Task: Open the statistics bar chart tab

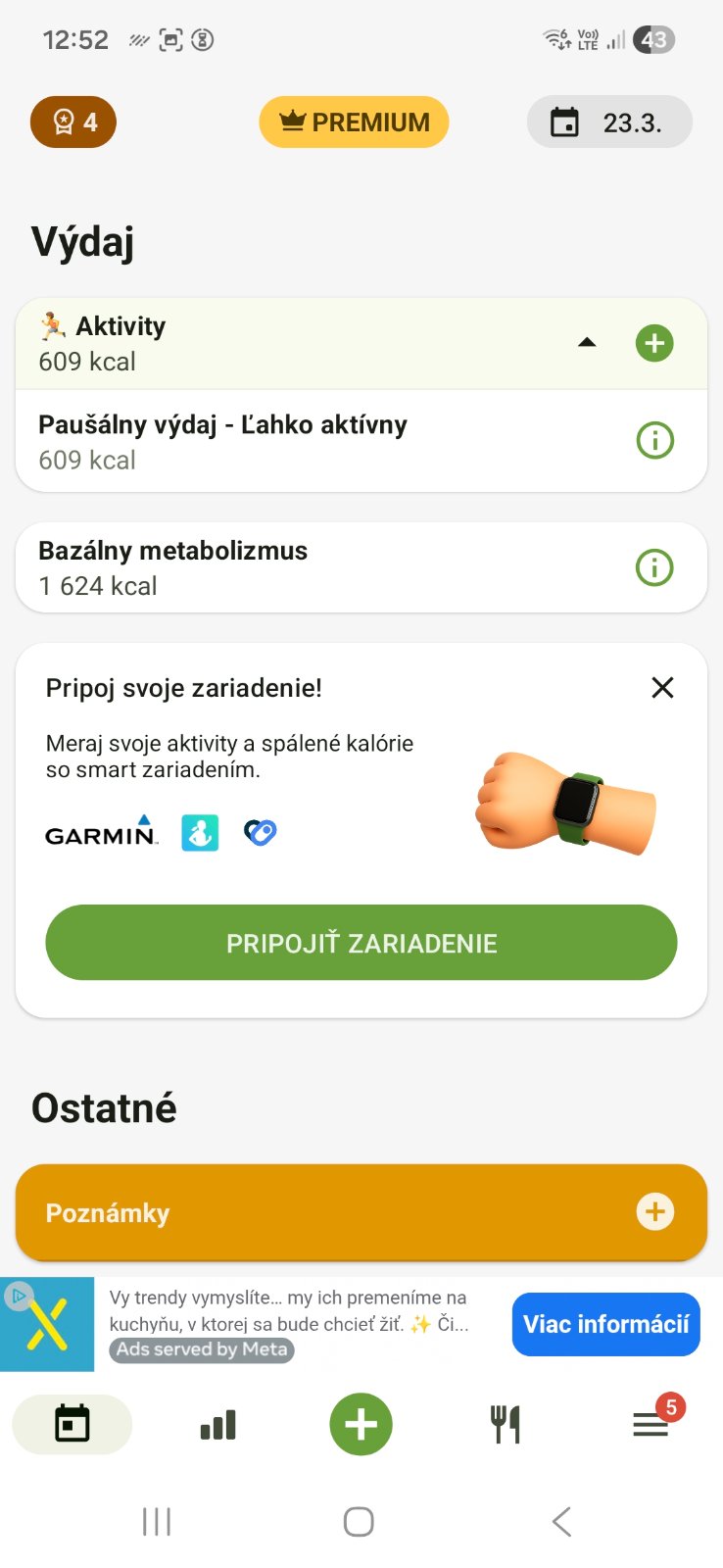Action: click(x=217, y=1425)
